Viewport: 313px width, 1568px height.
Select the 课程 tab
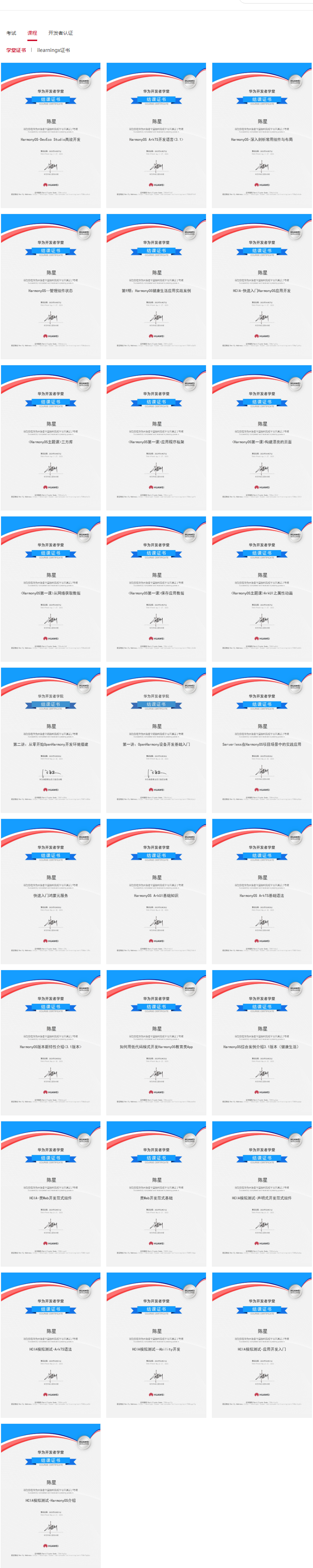[x=32, y=33]
